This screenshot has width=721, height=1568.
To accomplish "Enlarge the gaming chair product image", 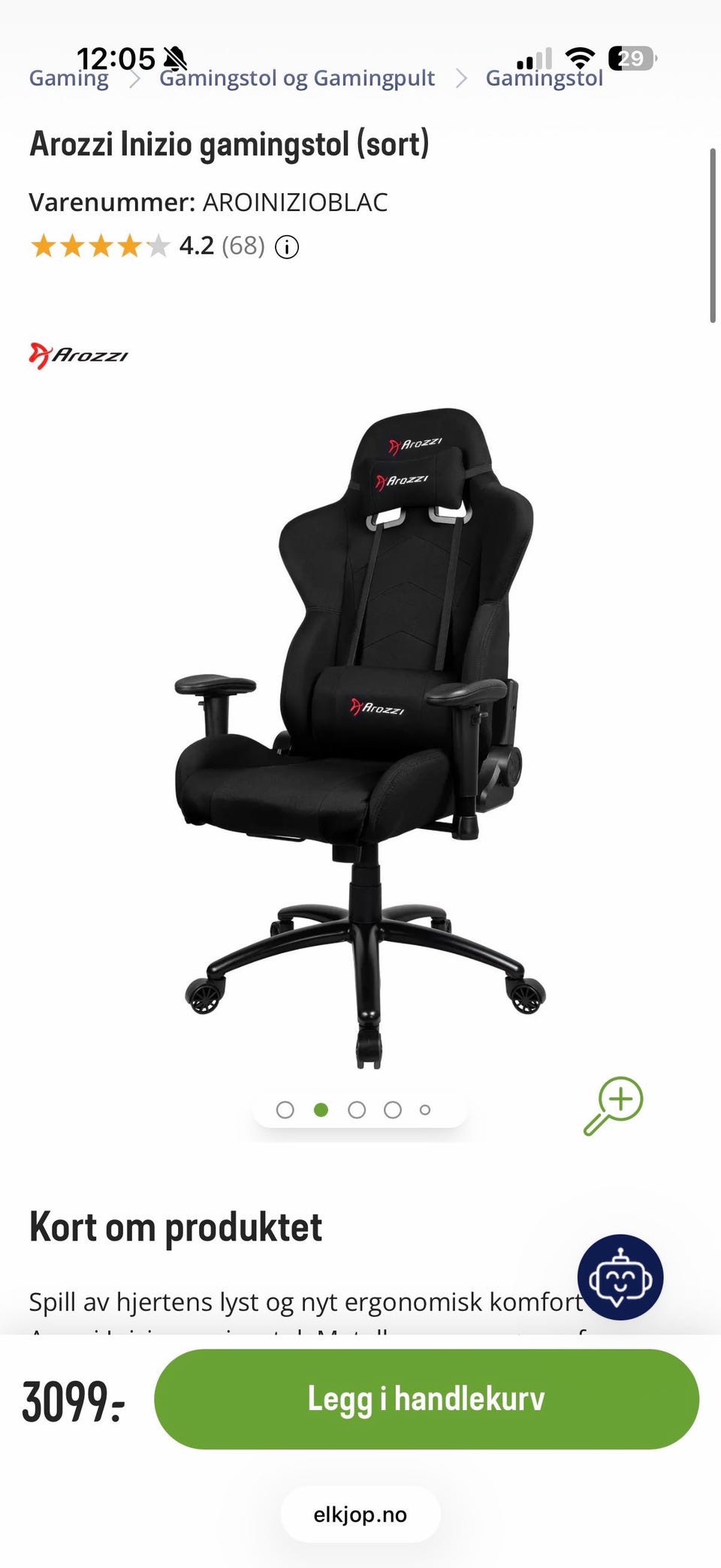I will (360, 738).
